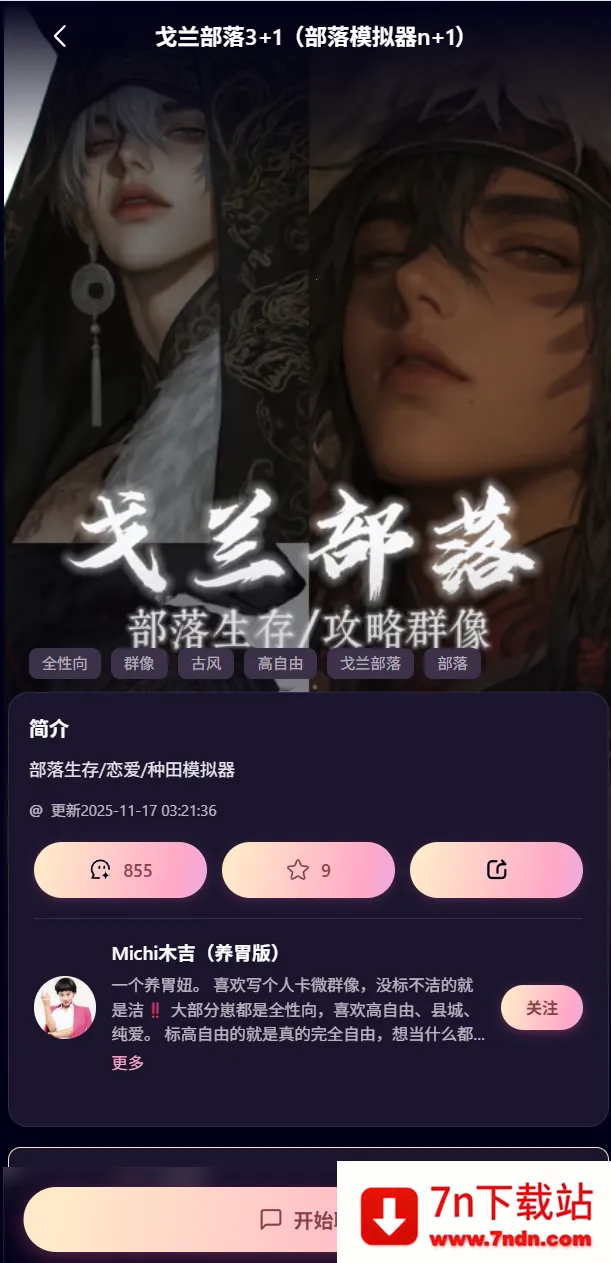
Task: Open the 群像 tag
Action: click(139, 664)
